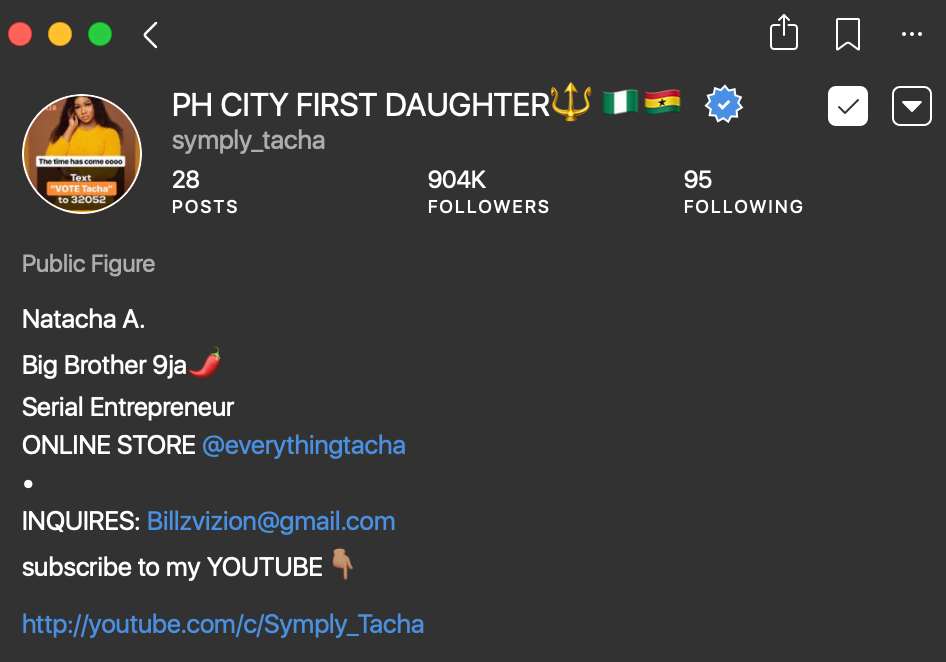Open the three-dot overflow menu
Screen dimensions: 946x662
(x=912, y=34)
